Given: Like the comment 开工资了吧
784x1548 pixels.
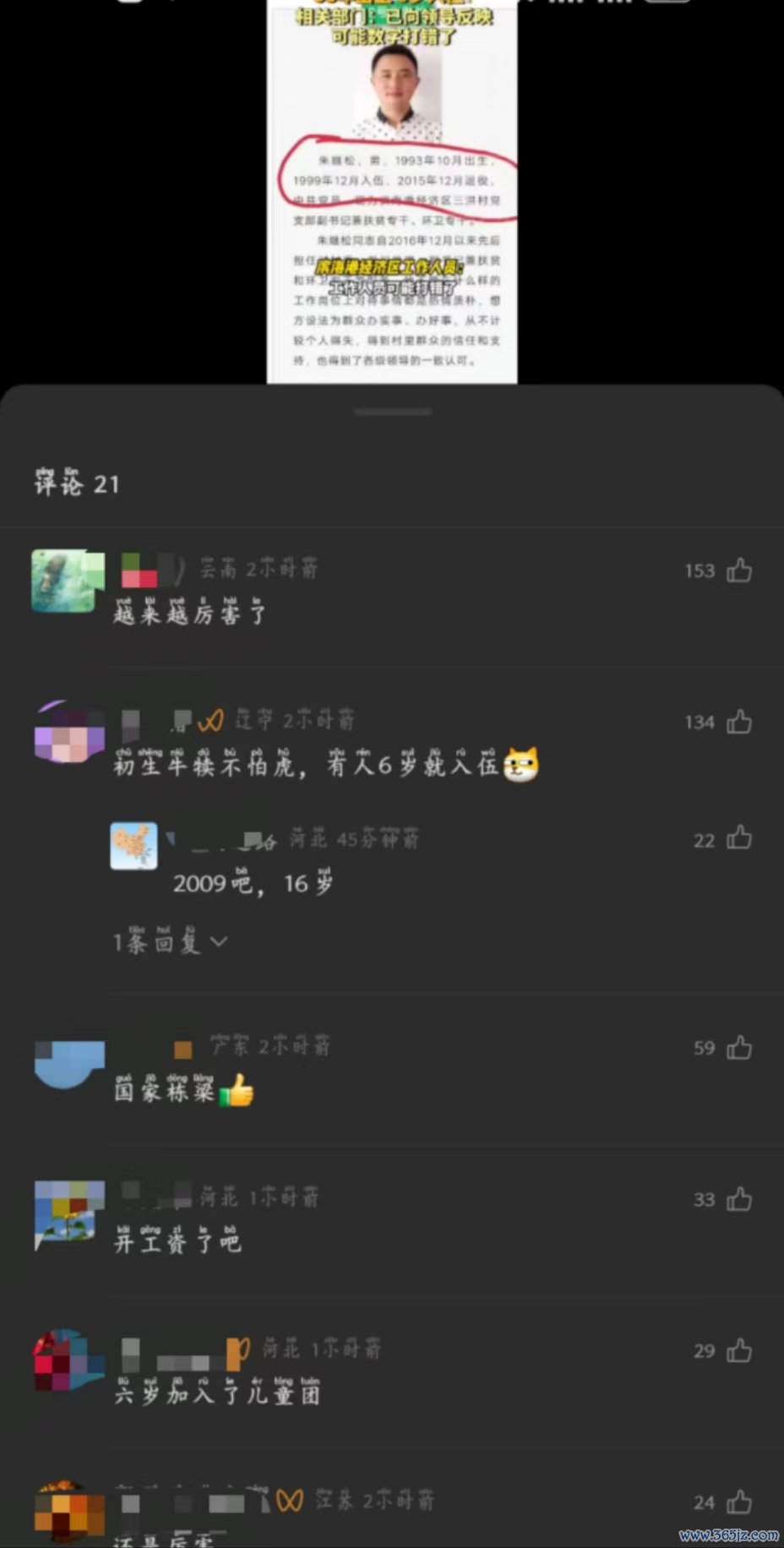Looking at the screenshot, I should tap(738, 1199).
